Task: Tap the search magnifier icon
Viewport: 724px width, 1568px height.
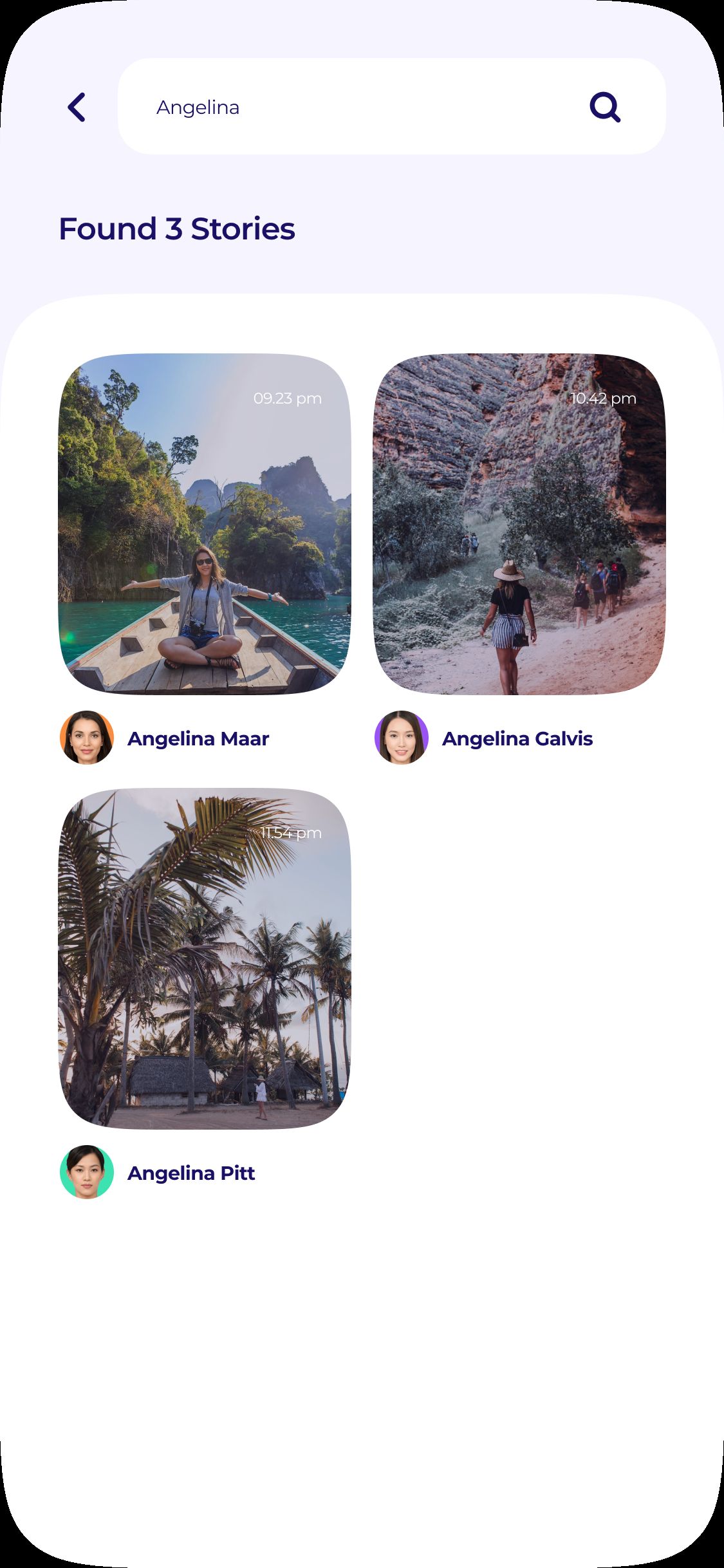Action: 605,107
